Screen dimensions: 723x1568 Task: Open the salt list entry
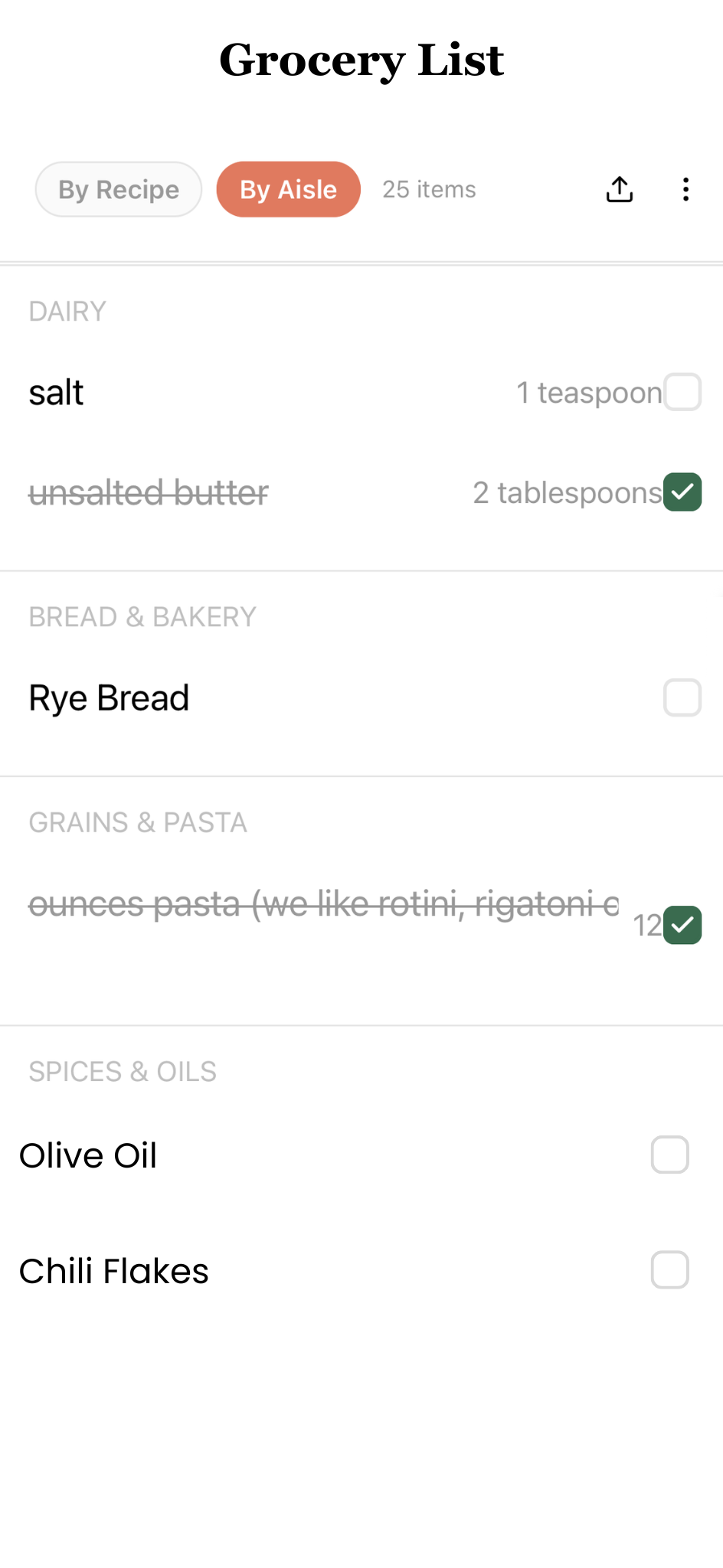click(x=56, y=391)
